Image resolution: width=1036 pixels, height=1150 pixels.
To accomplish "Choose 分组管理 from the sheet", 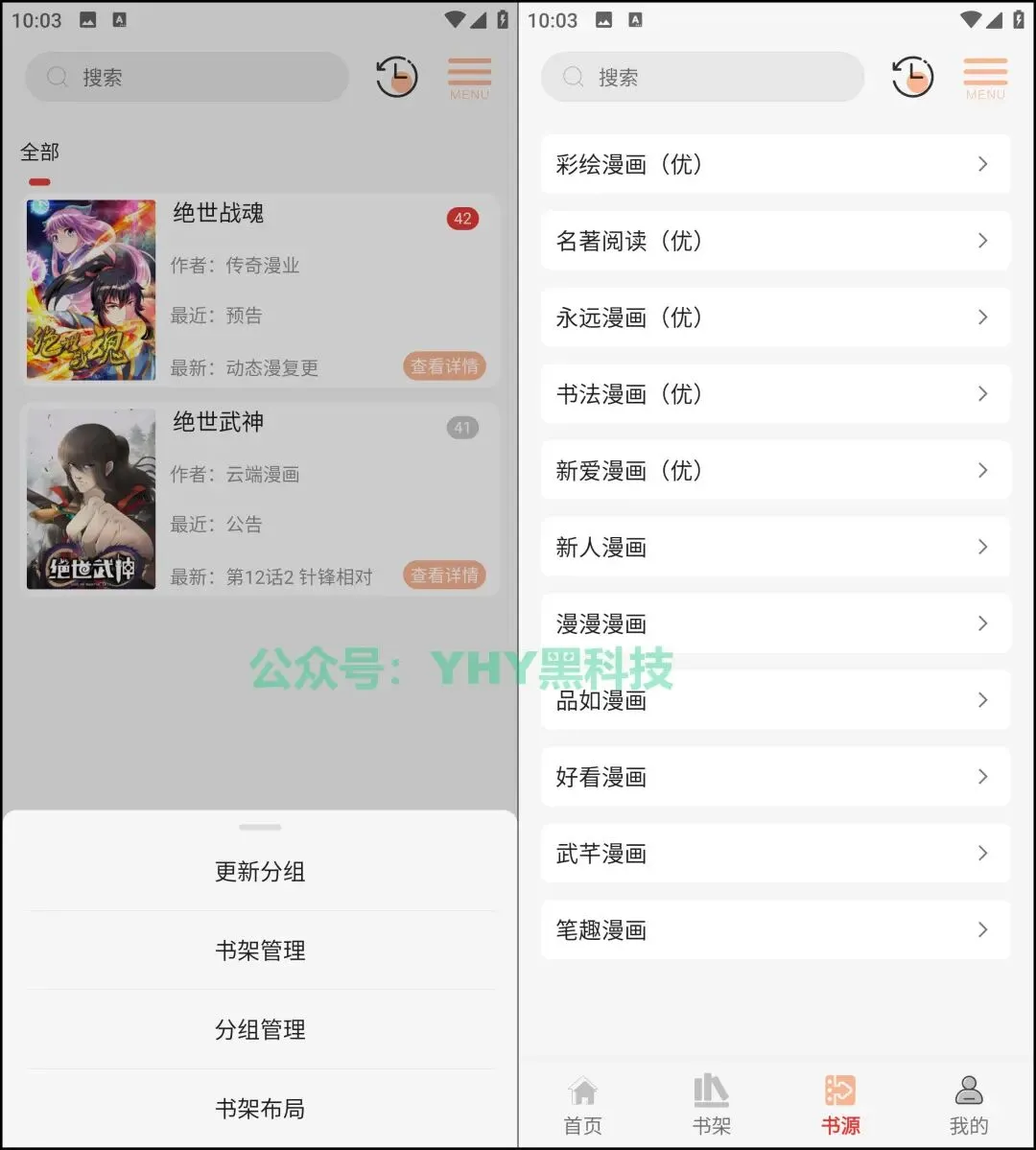I will (260, 1029).
